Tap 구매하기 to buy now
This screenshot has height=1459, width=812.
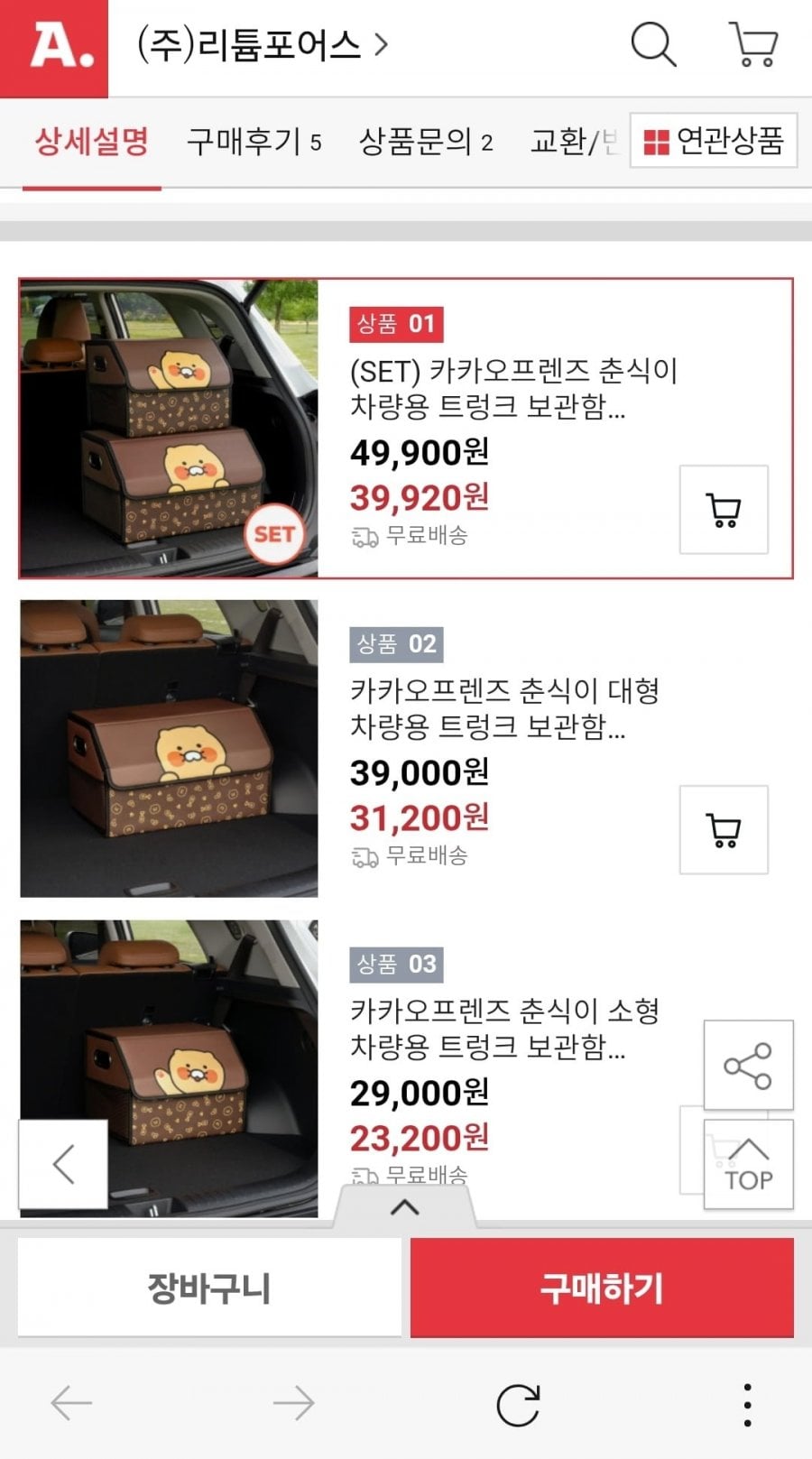click(x=602, y=1288)
